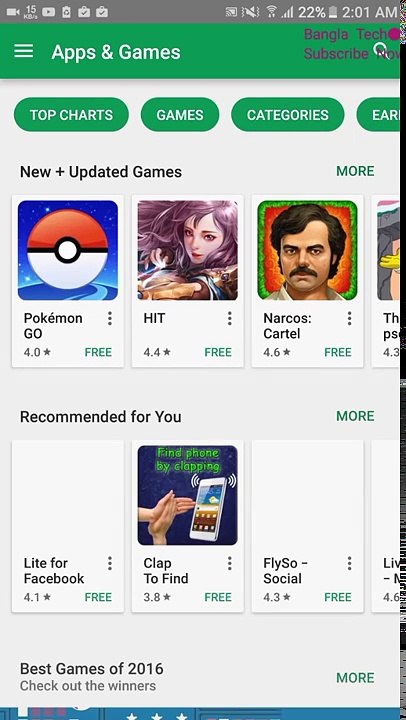
Task: Open overflow menu on FlySo - Social
Action: tap(350, 563)
